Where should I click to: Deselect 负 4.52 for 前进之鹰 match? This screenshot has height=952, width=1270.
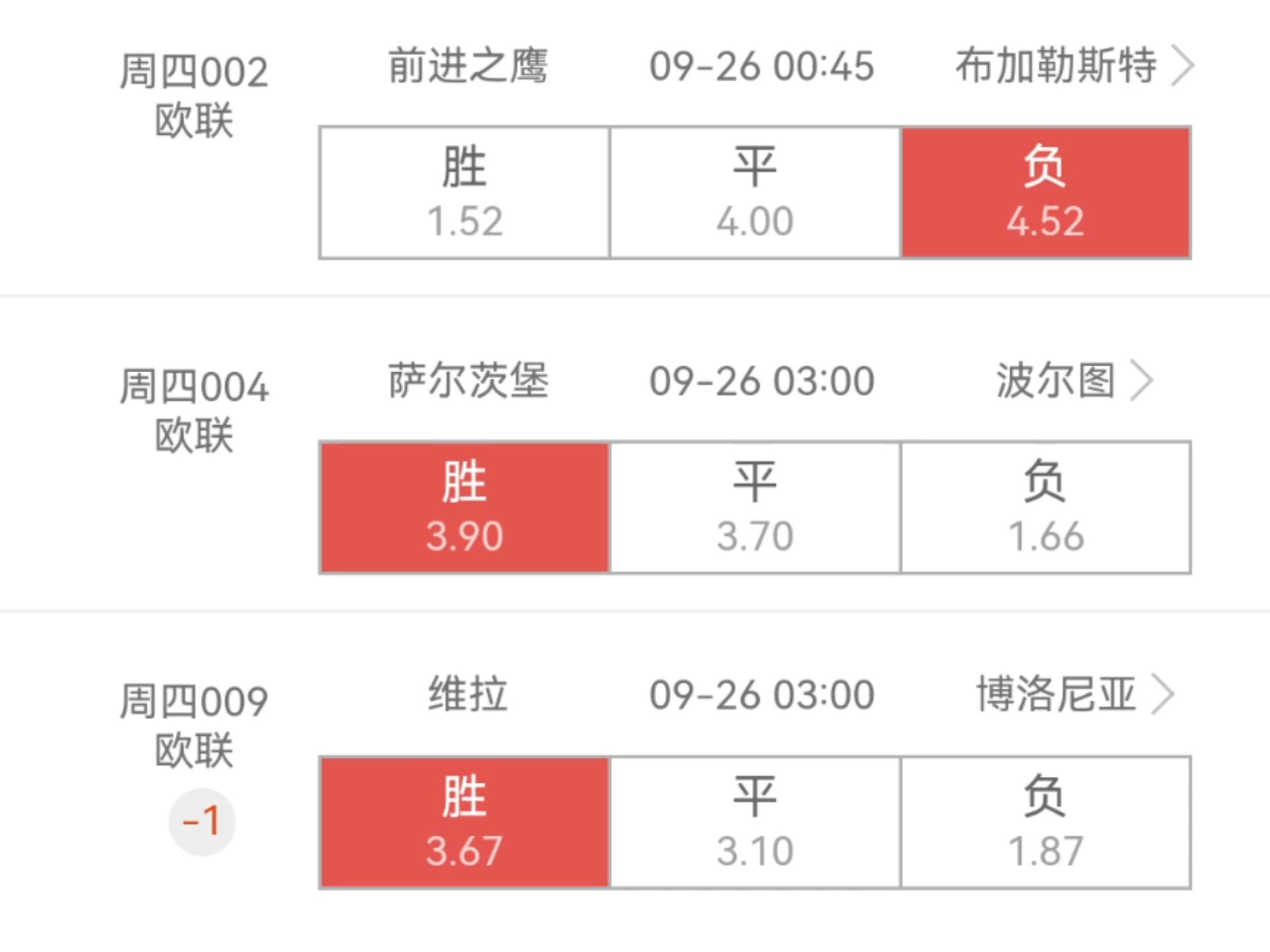1045,192
